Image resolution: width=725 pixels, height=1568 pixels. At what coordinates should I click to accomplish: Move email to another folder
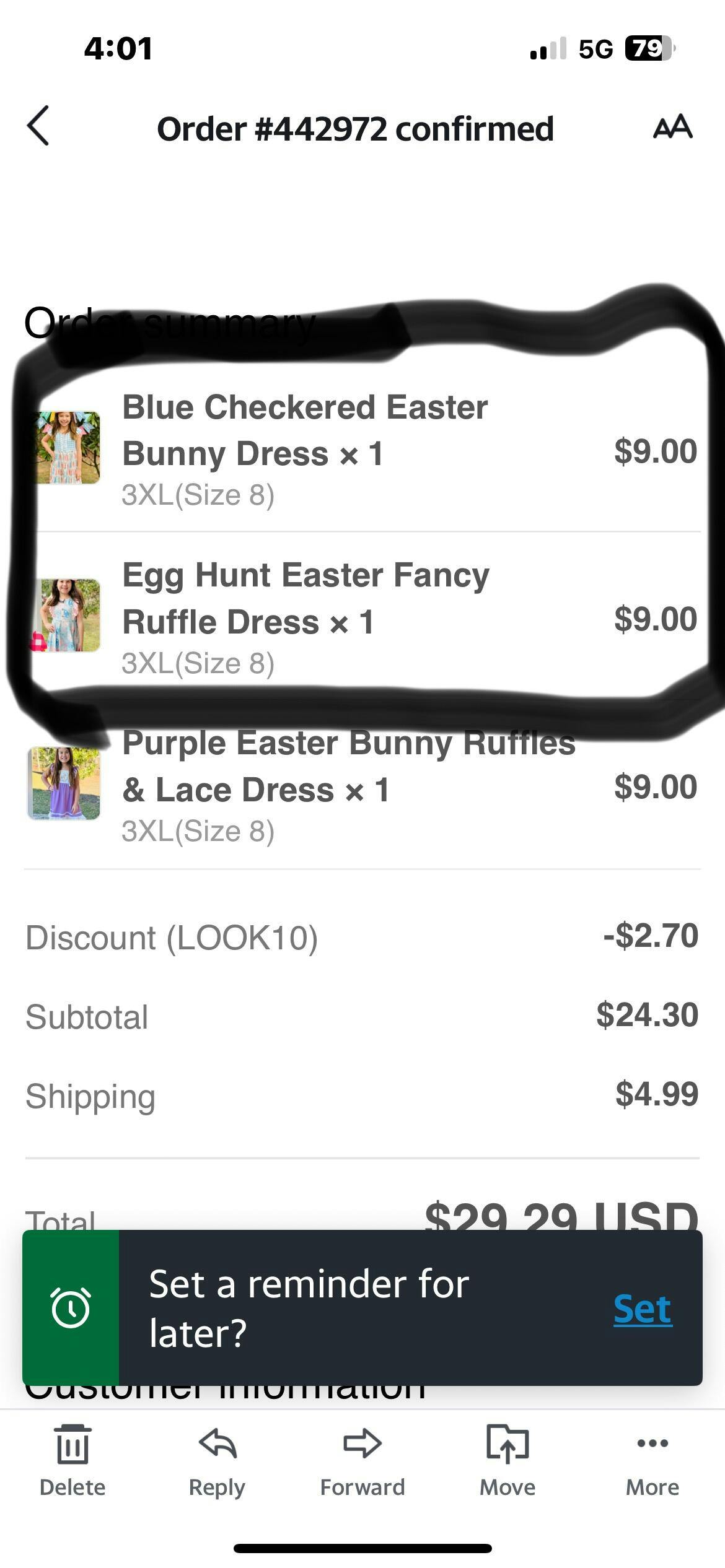(507, 1459)
